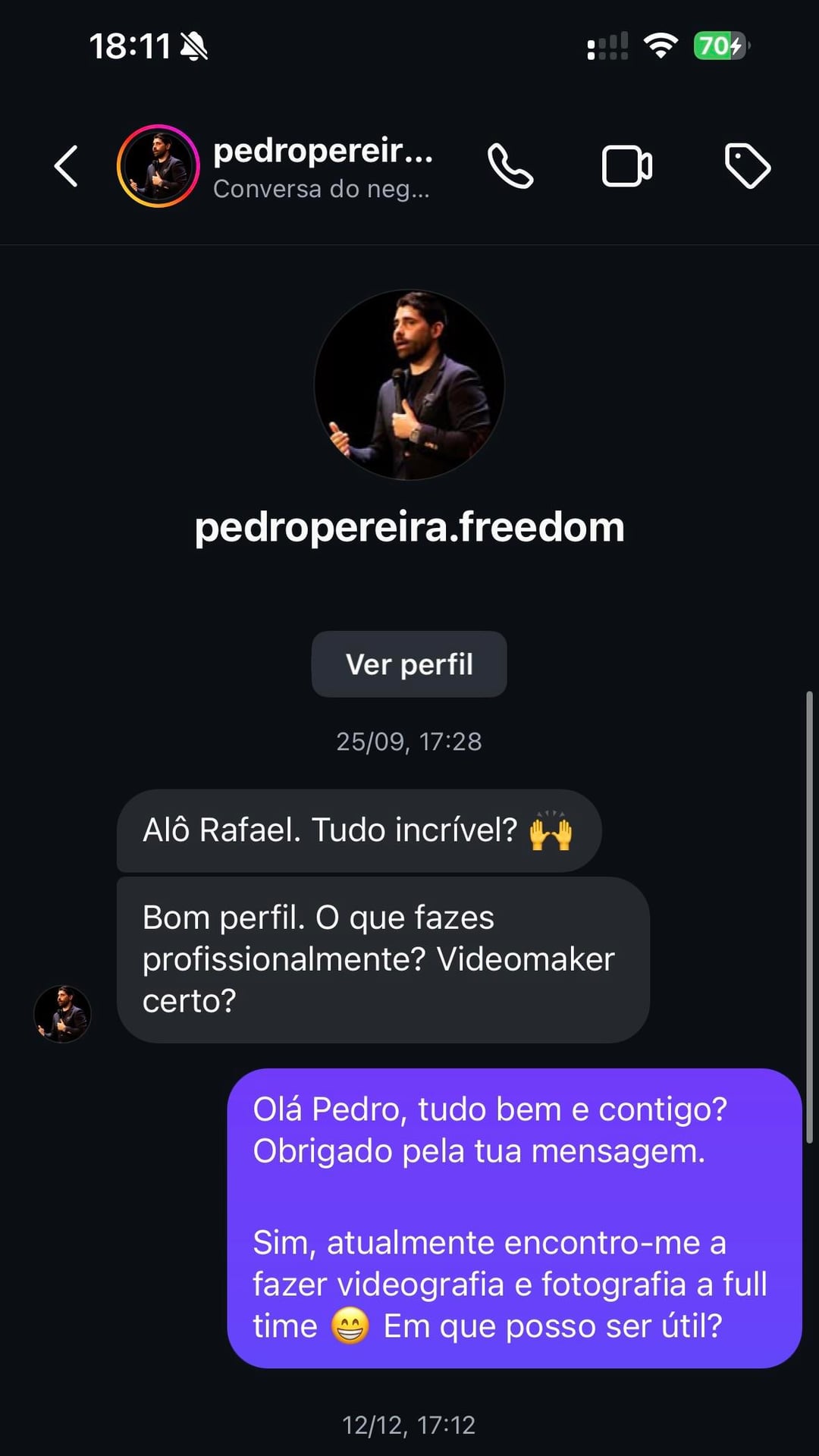The width and height of the screenshot is (819, 1456).
Task: Open the pedropereir... header chat details
Action: [x=322, y=168]
